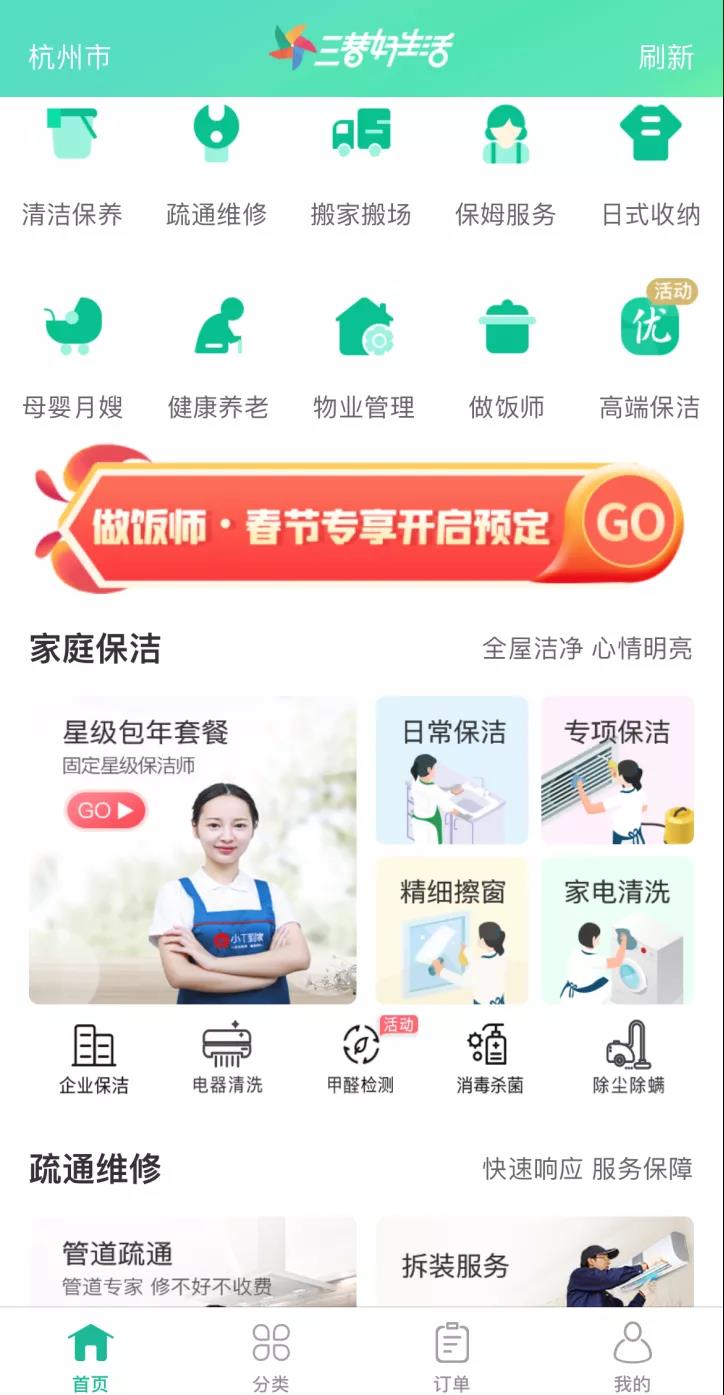Switch to the 分类 tab

coord(271,1356)
